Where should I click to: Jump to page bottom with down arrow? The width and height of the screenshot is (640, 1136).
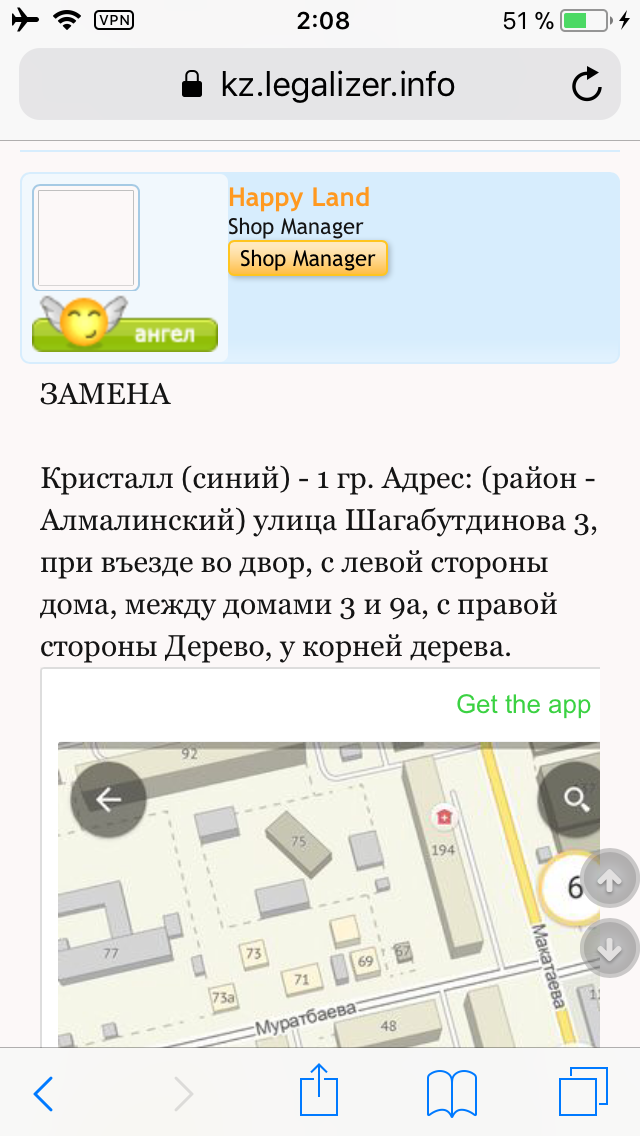(x=610, y=948)
